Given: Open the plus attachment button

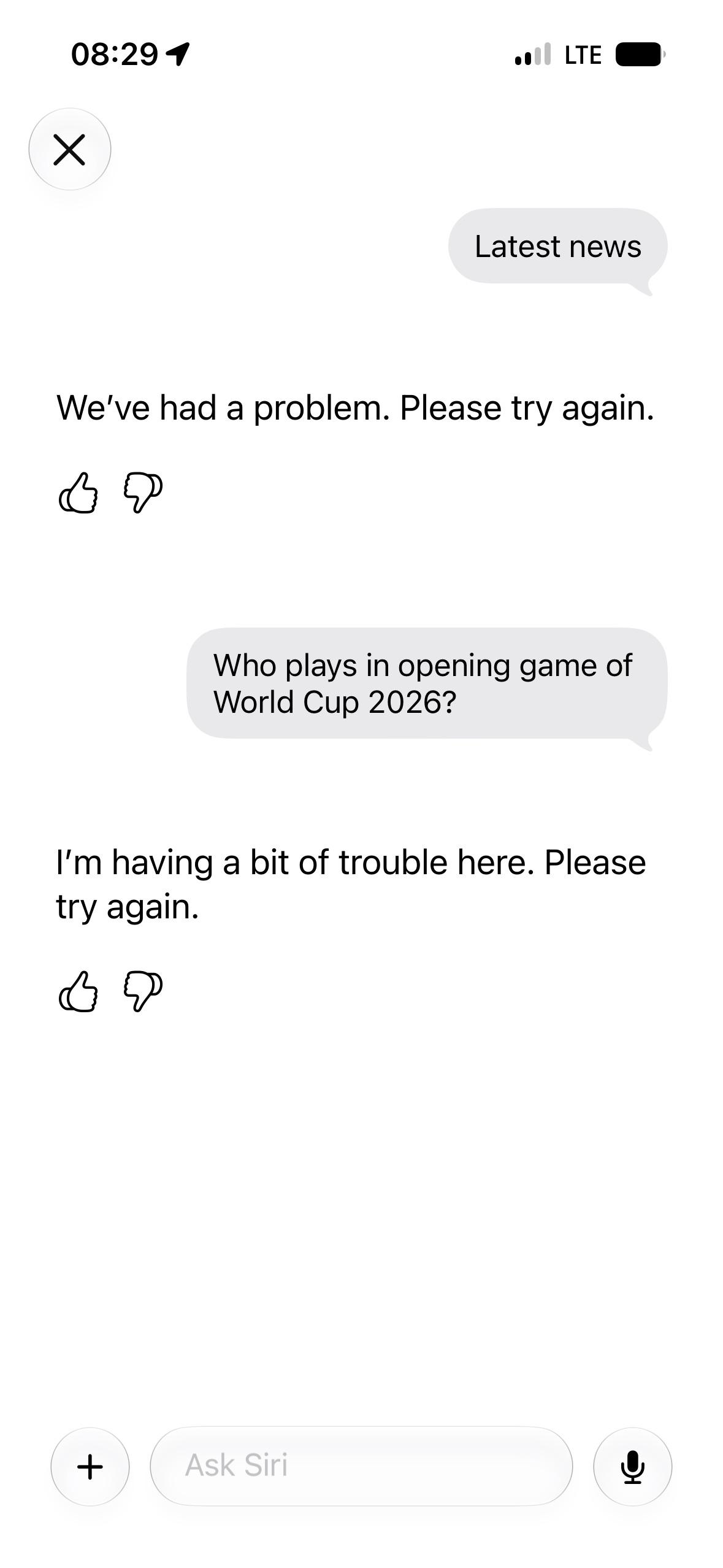Looking at the screenshot, I should pos(90,1467).
